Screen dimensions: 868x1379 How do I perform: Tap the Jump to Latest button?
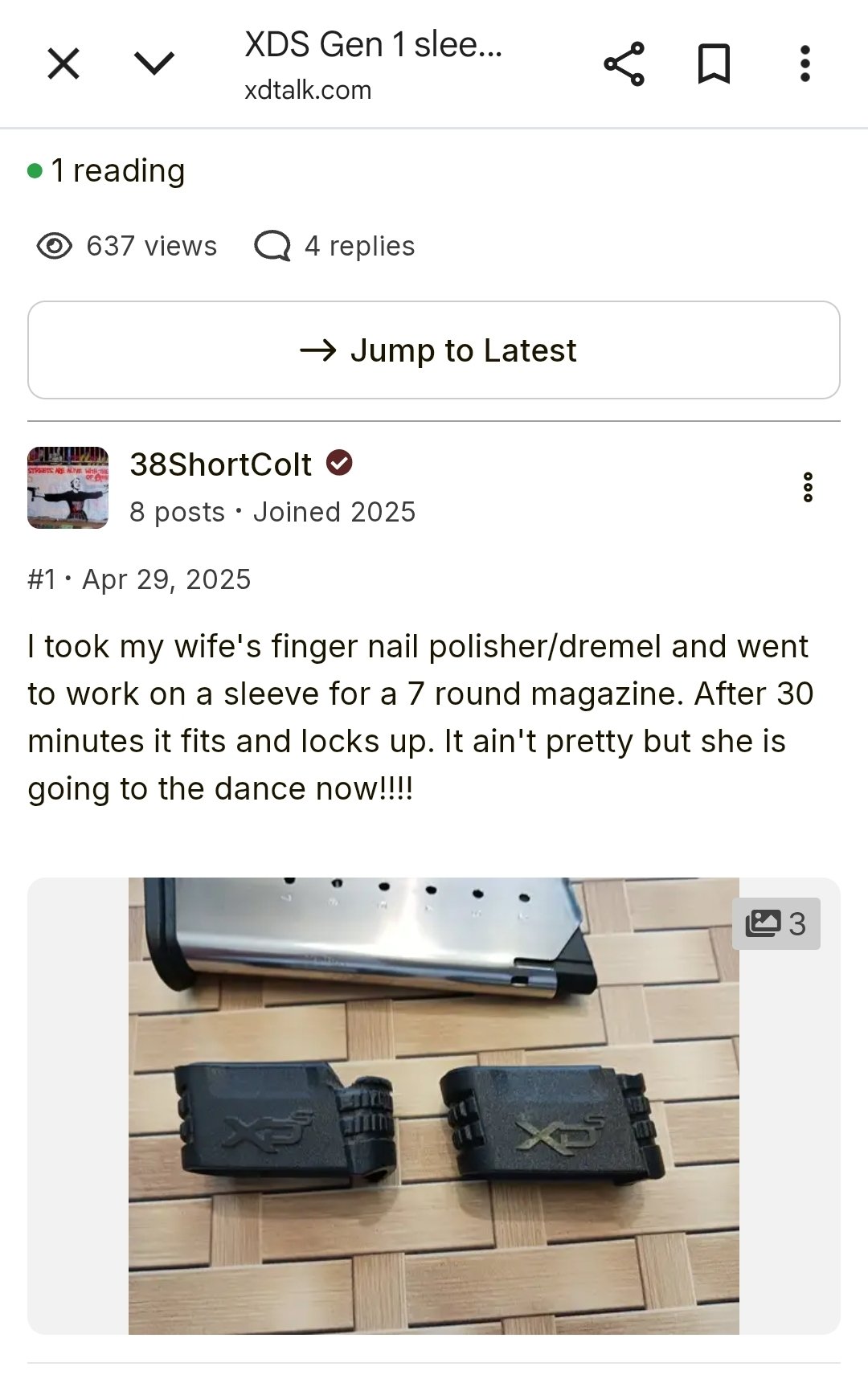(434, 350)
